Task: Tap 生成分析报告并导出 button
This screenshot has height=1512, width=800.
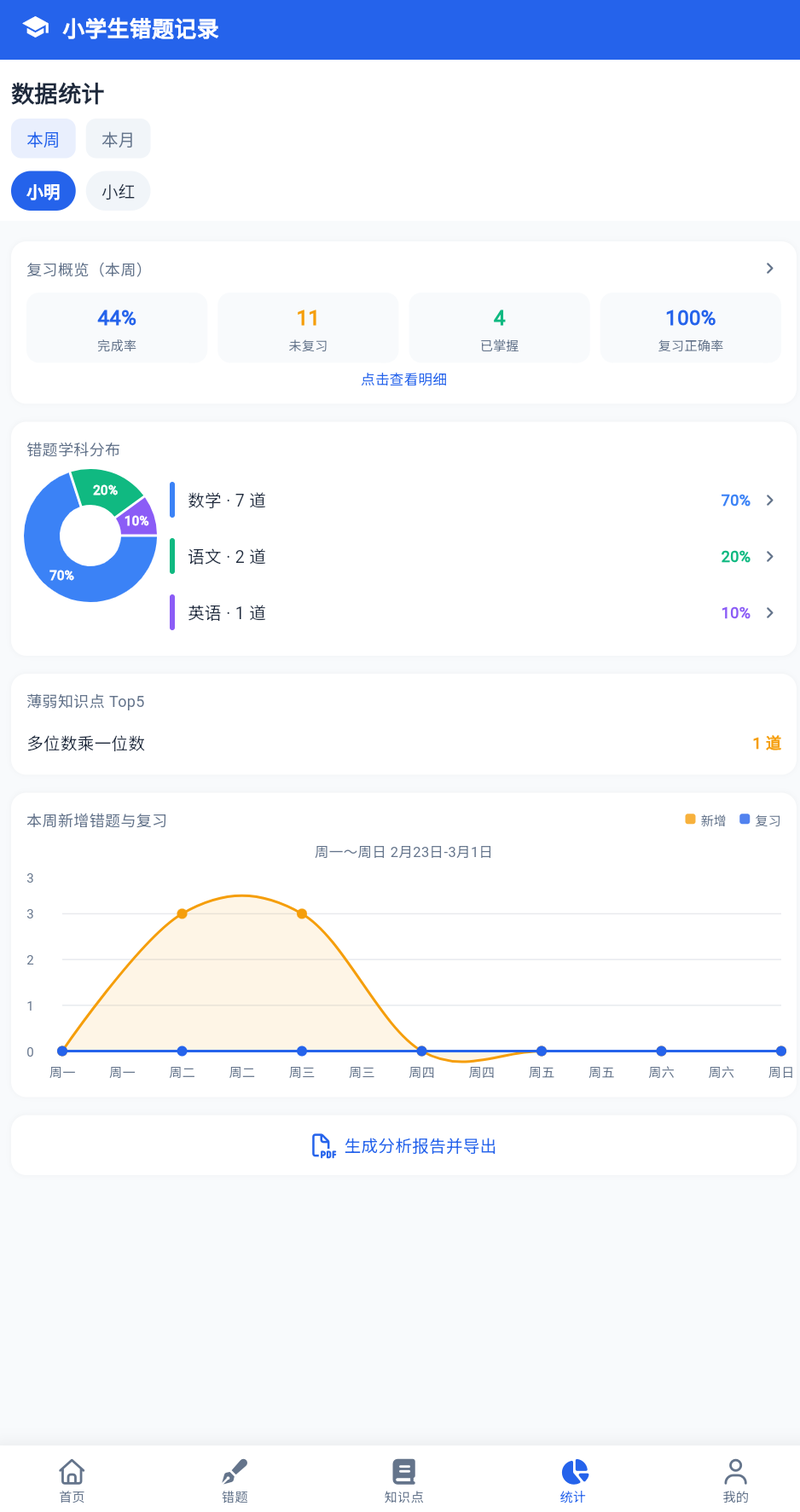Action: click(404, 1146)
